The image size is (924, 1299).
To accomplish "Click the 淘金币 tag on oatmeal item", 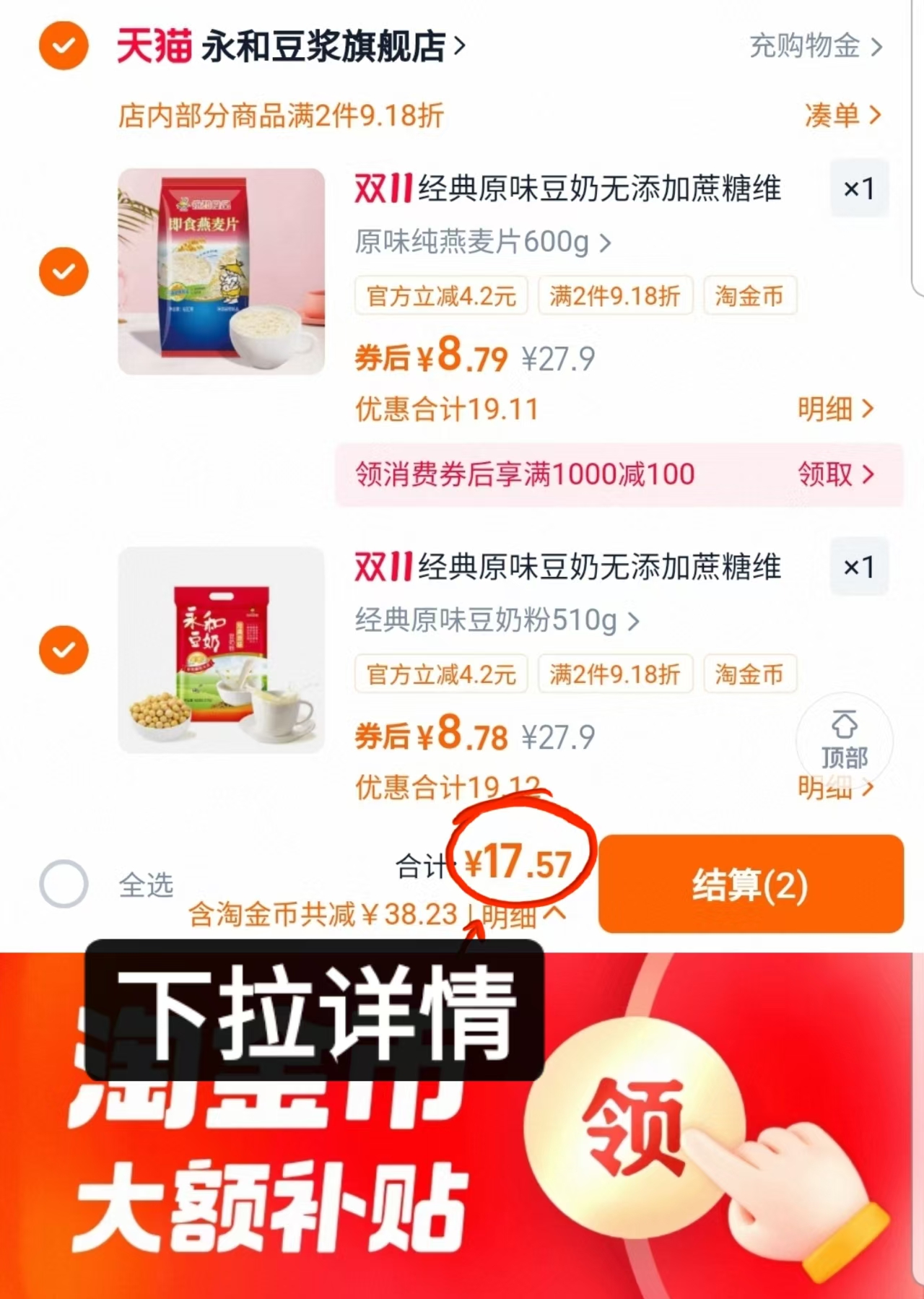I will (751, 296).
